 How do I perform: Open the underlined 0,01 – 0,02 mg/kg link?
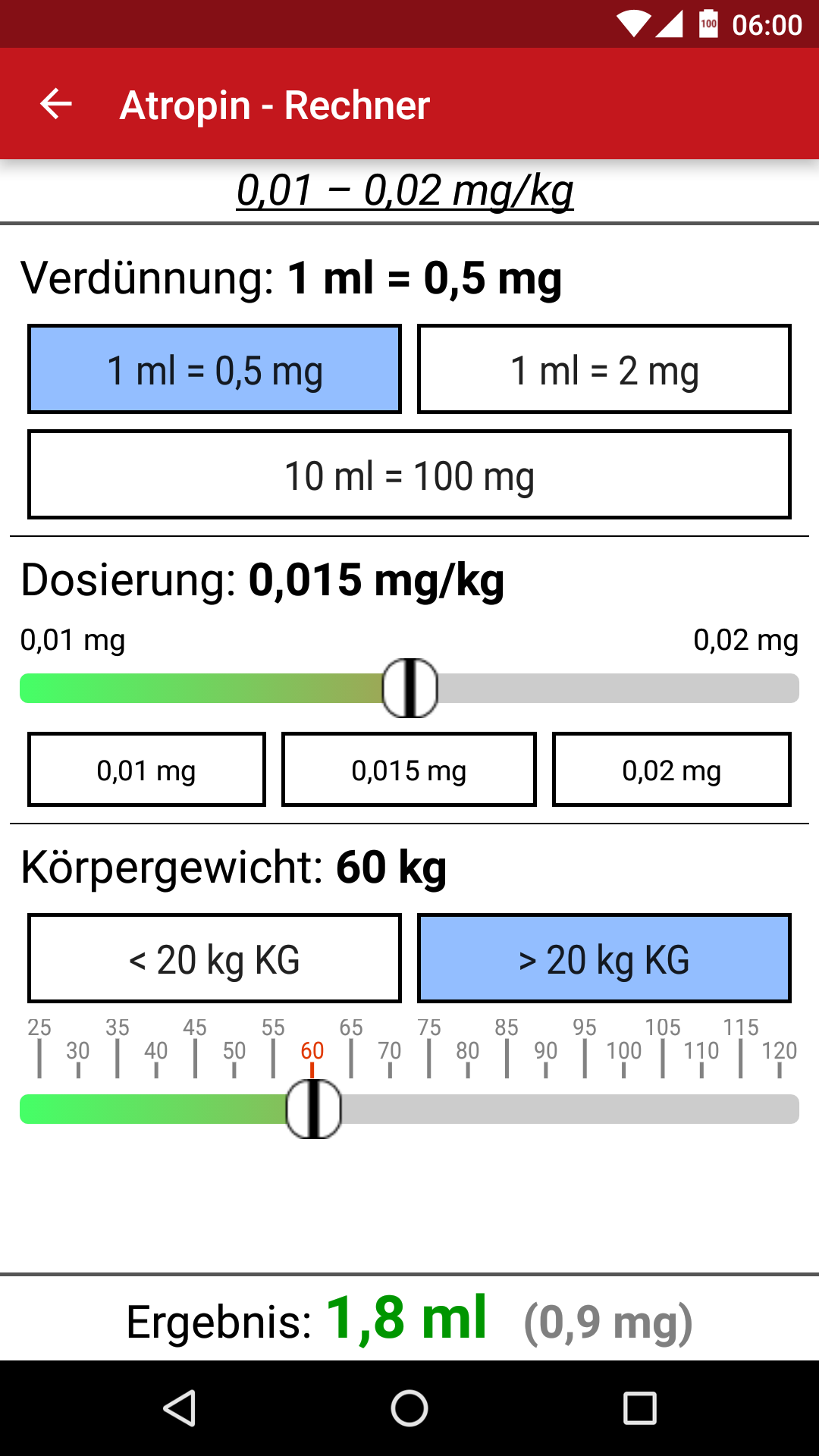coord(405,190)
